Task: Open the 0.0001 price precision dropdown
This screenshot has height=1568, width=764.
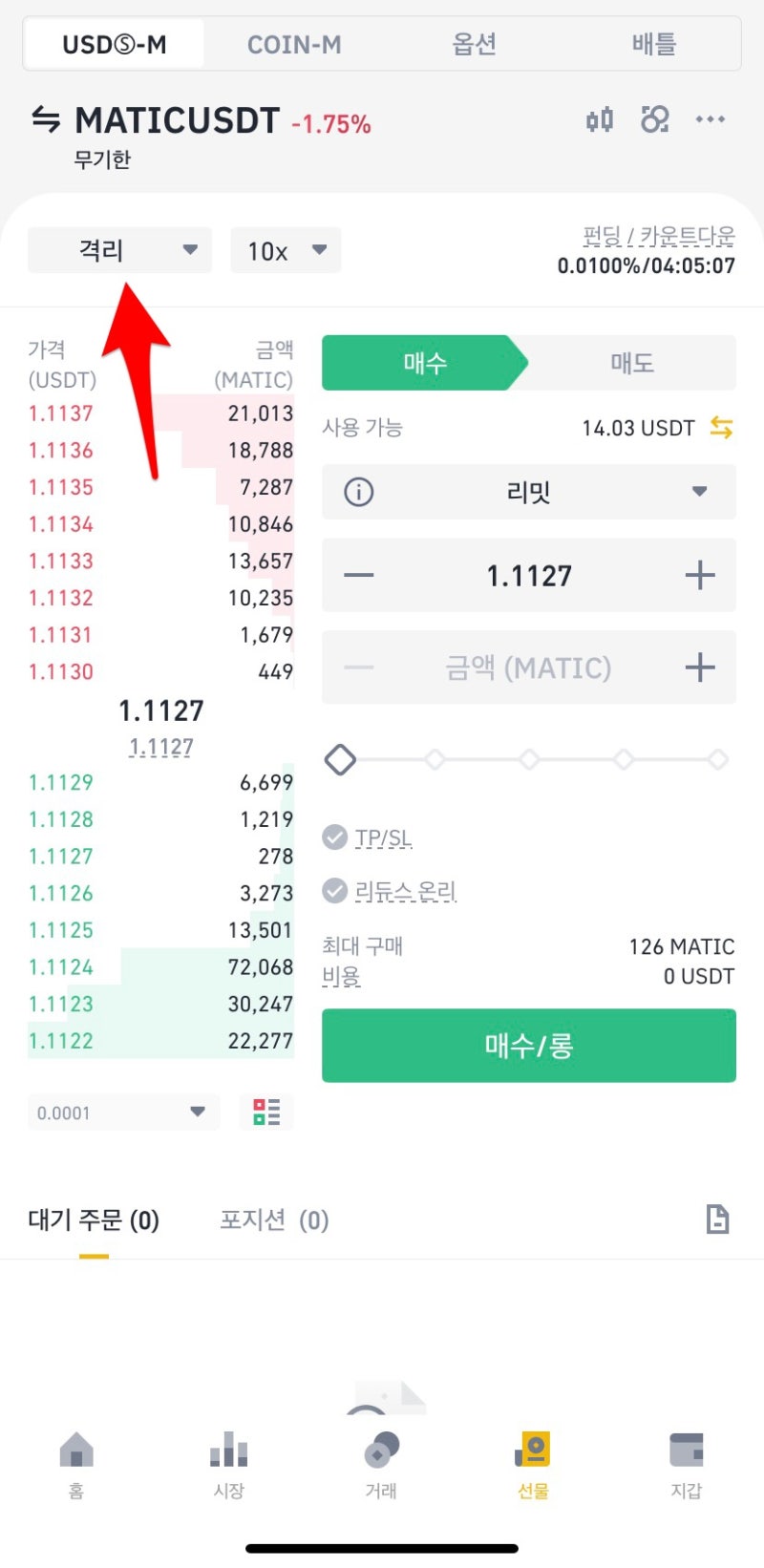Action: [x=122, y=1112]
